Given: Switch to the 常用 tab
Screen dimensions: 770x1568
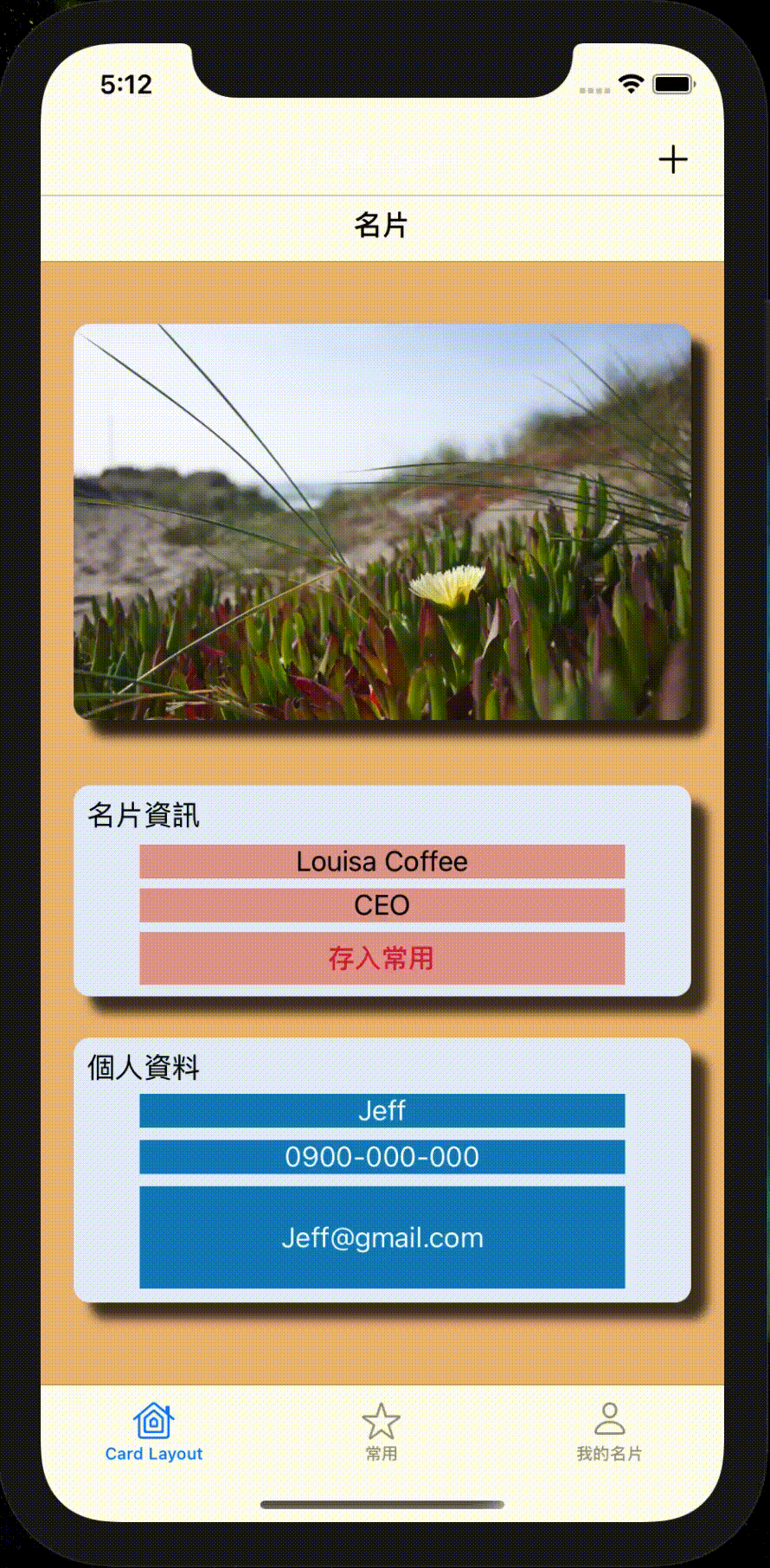Looking at the screenshot, I should (381, 1432).
